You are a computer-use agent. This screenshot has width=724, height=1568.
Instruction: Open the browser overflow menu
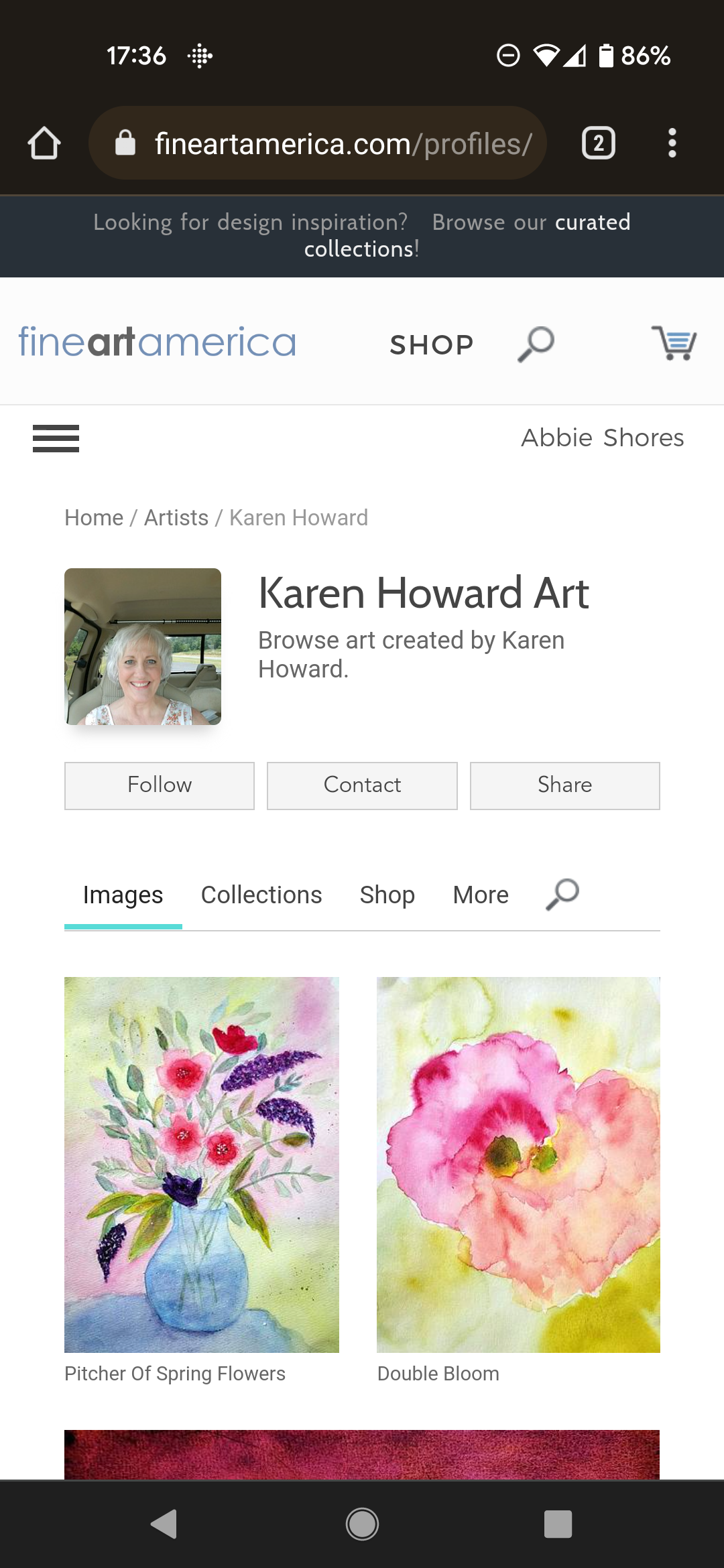tap(672, 143)
